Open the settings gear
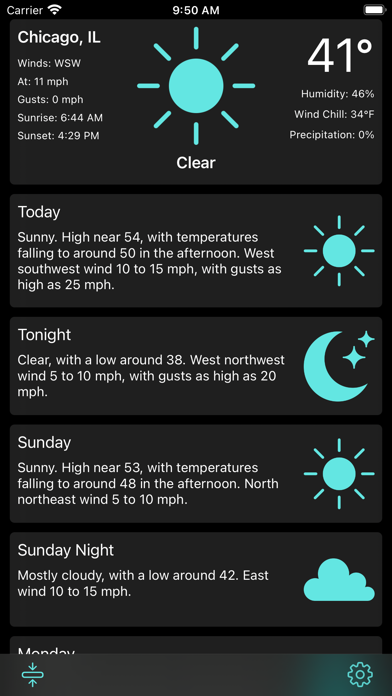Screen dimensions: 392x696 [360, 674]
